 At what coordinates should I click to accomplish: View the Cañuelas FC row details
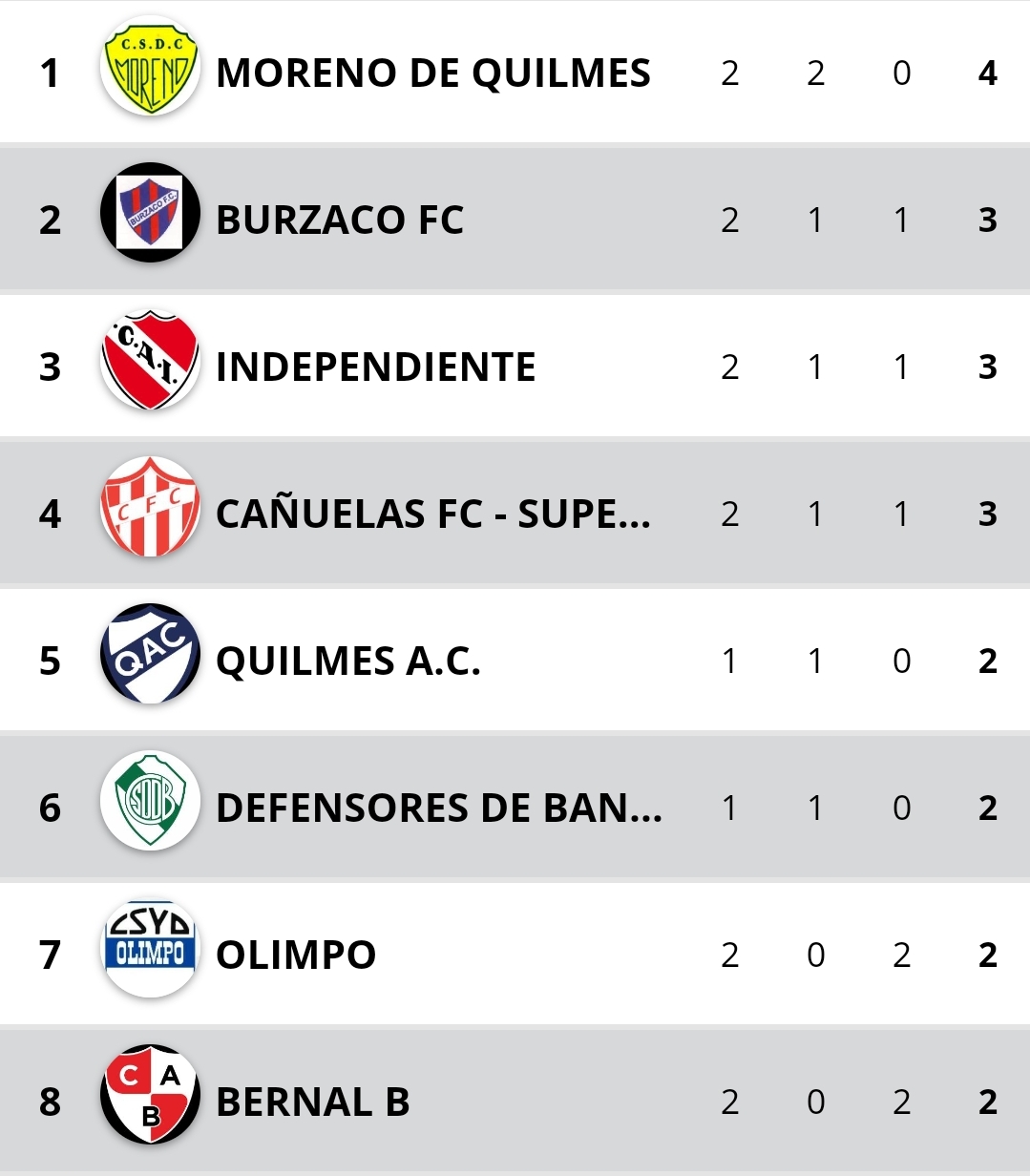[433, 514]
